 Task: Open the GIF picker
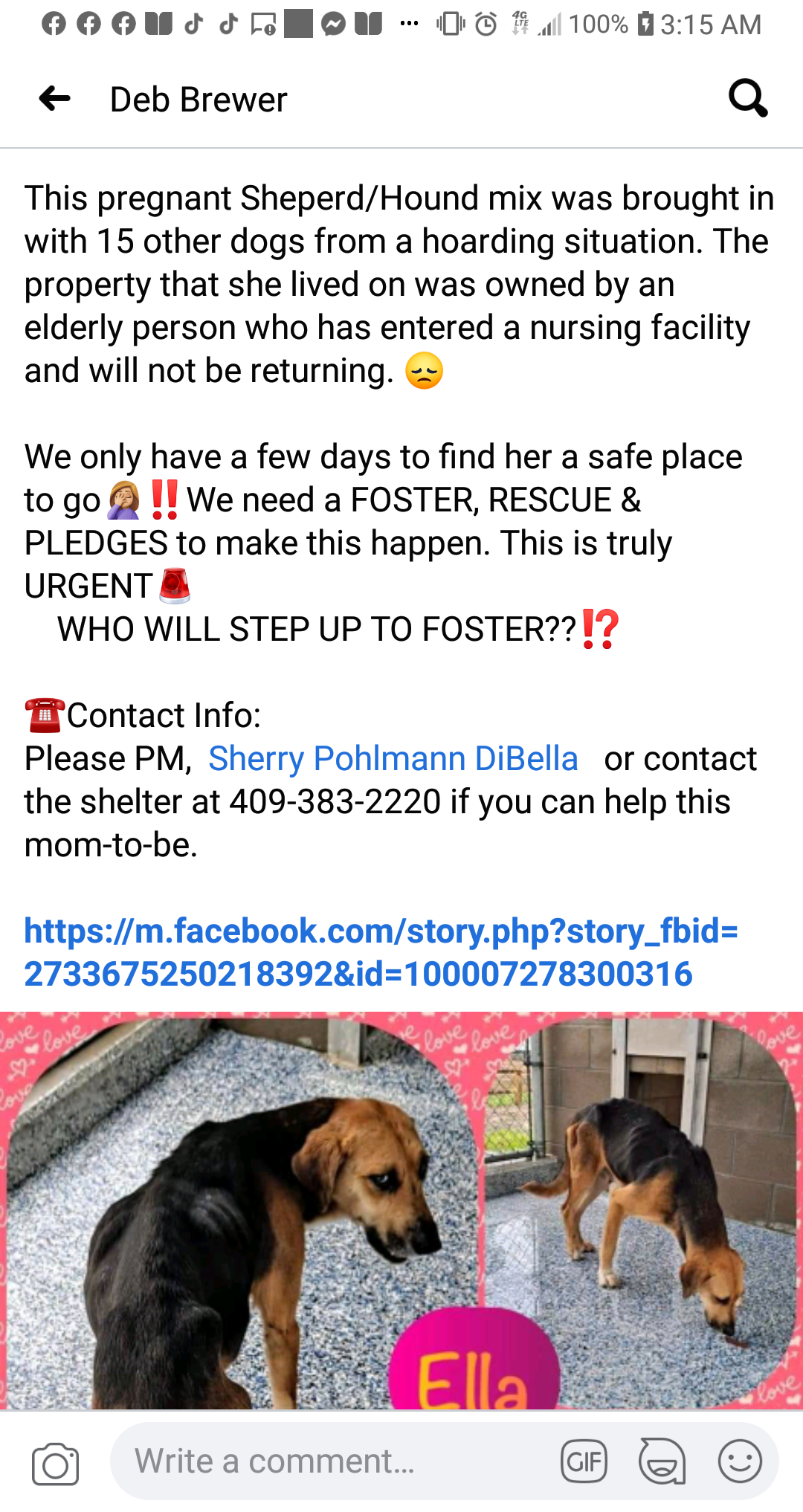pos(584,1461)
